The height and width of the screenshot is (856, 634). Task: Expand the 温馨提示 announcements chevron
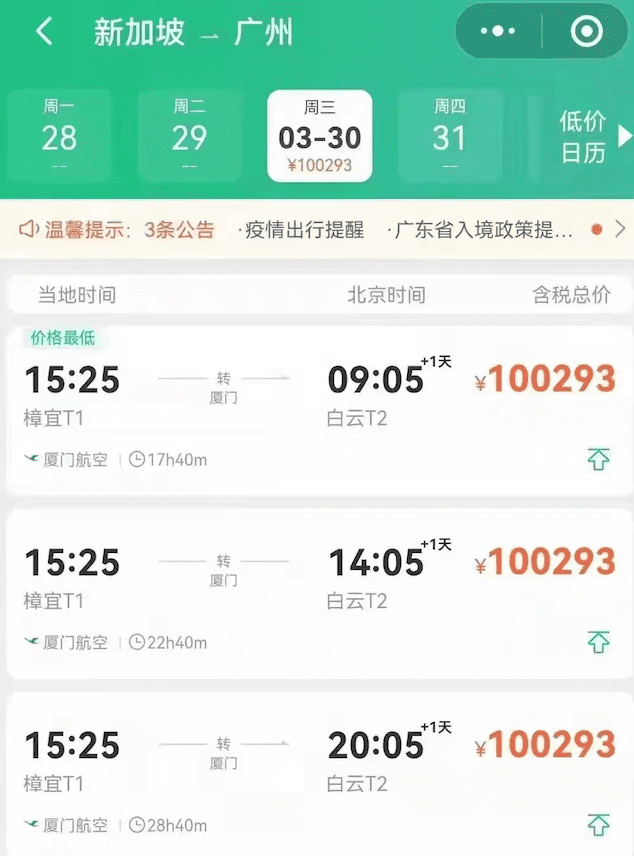[620, 230]
